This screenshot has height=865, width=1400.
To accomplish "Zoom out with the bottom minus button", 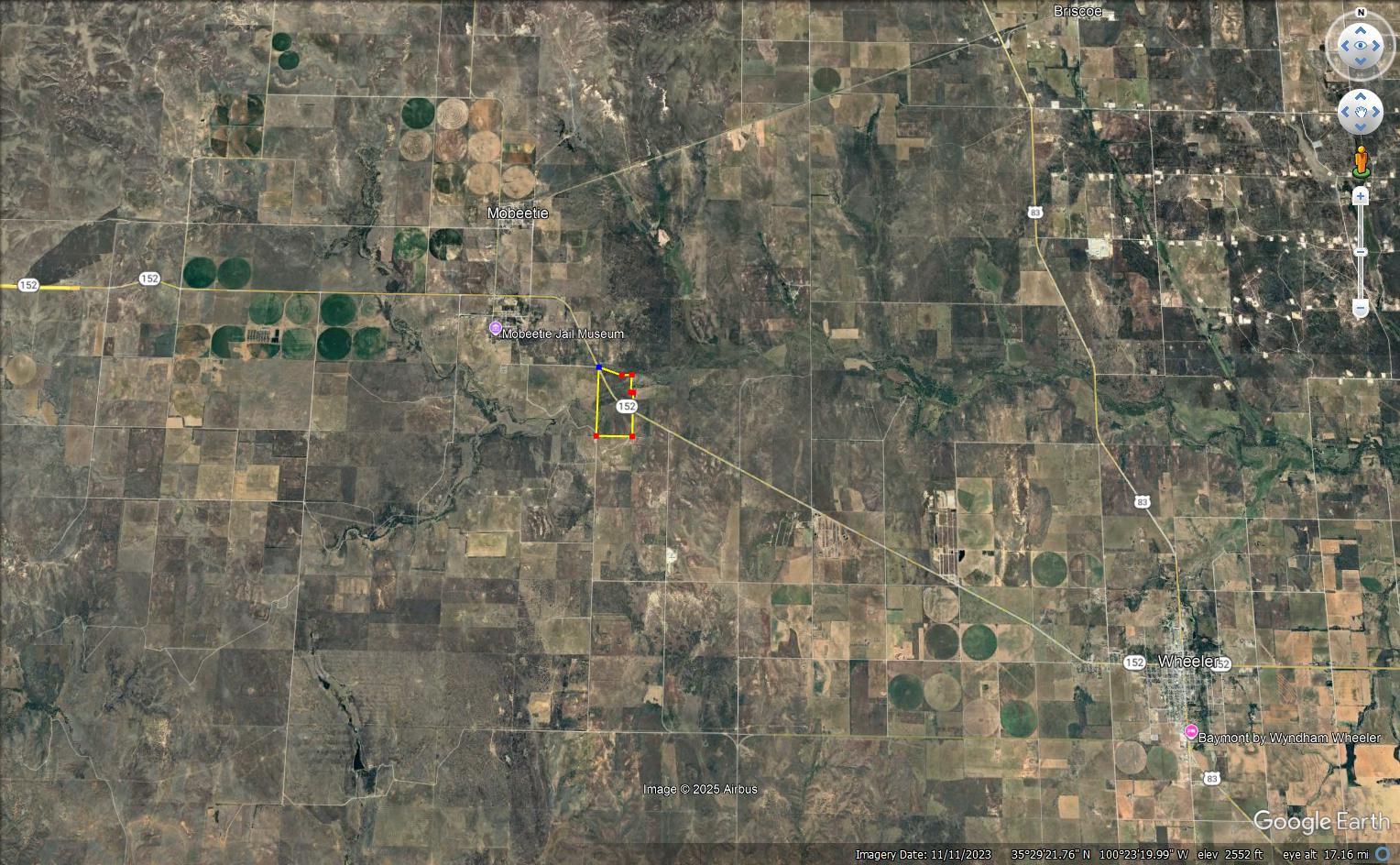I will pyautogui.click(x=1361, y=308).
